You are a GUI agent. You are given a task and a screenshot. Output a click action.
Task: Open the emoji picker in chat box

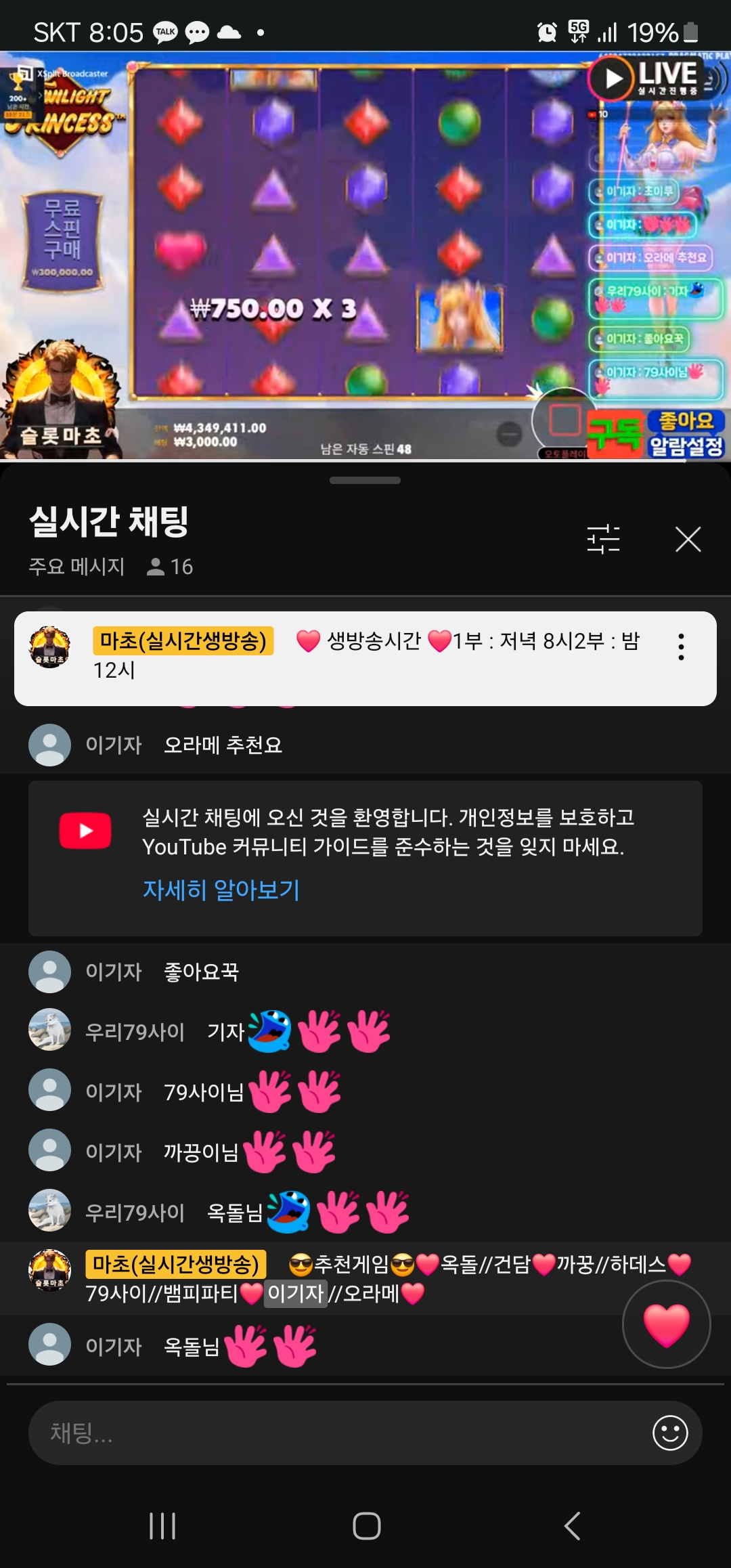(x=670, y=1433)
